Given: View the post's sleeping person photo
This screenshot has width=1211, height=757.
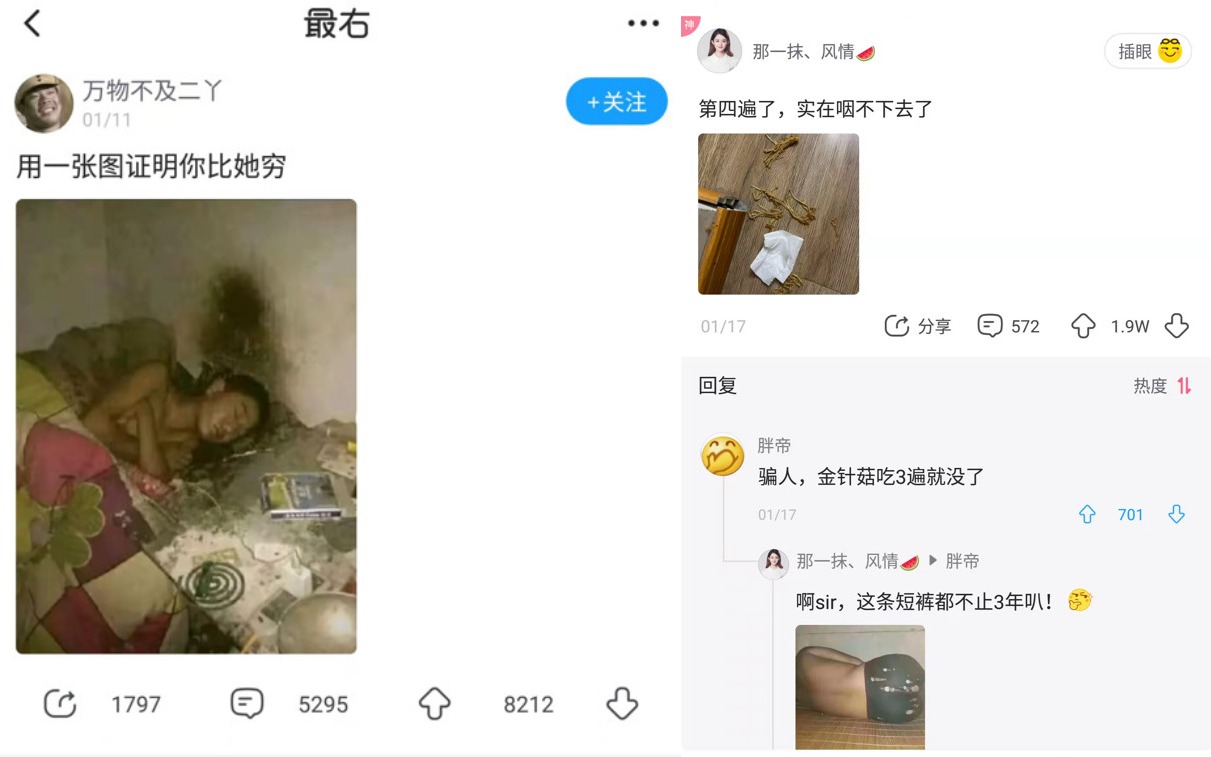Looking at the screenshot, I should pyautogui.click(x=186, y=426).
